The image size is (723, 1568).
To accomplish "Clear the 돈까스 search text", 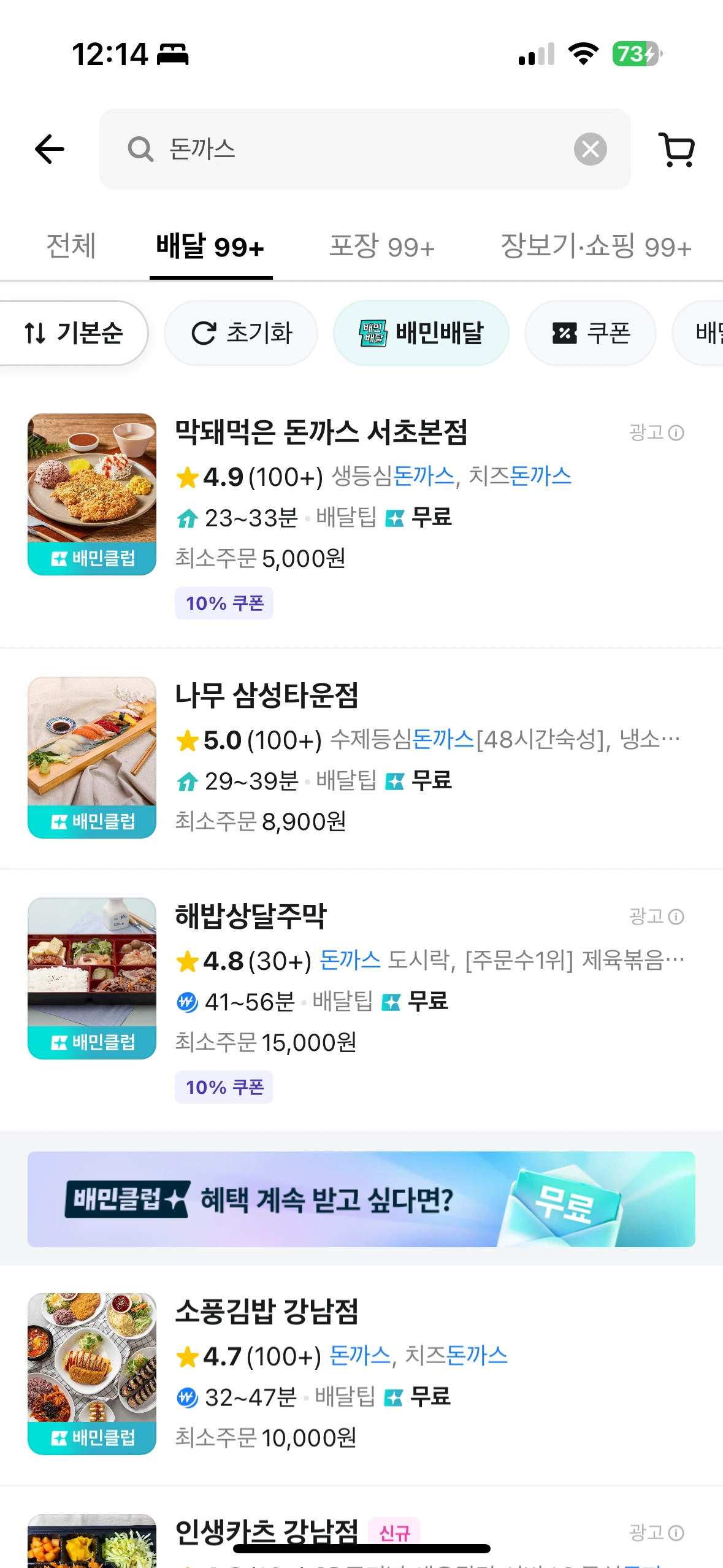I will [x=590, y=149].
